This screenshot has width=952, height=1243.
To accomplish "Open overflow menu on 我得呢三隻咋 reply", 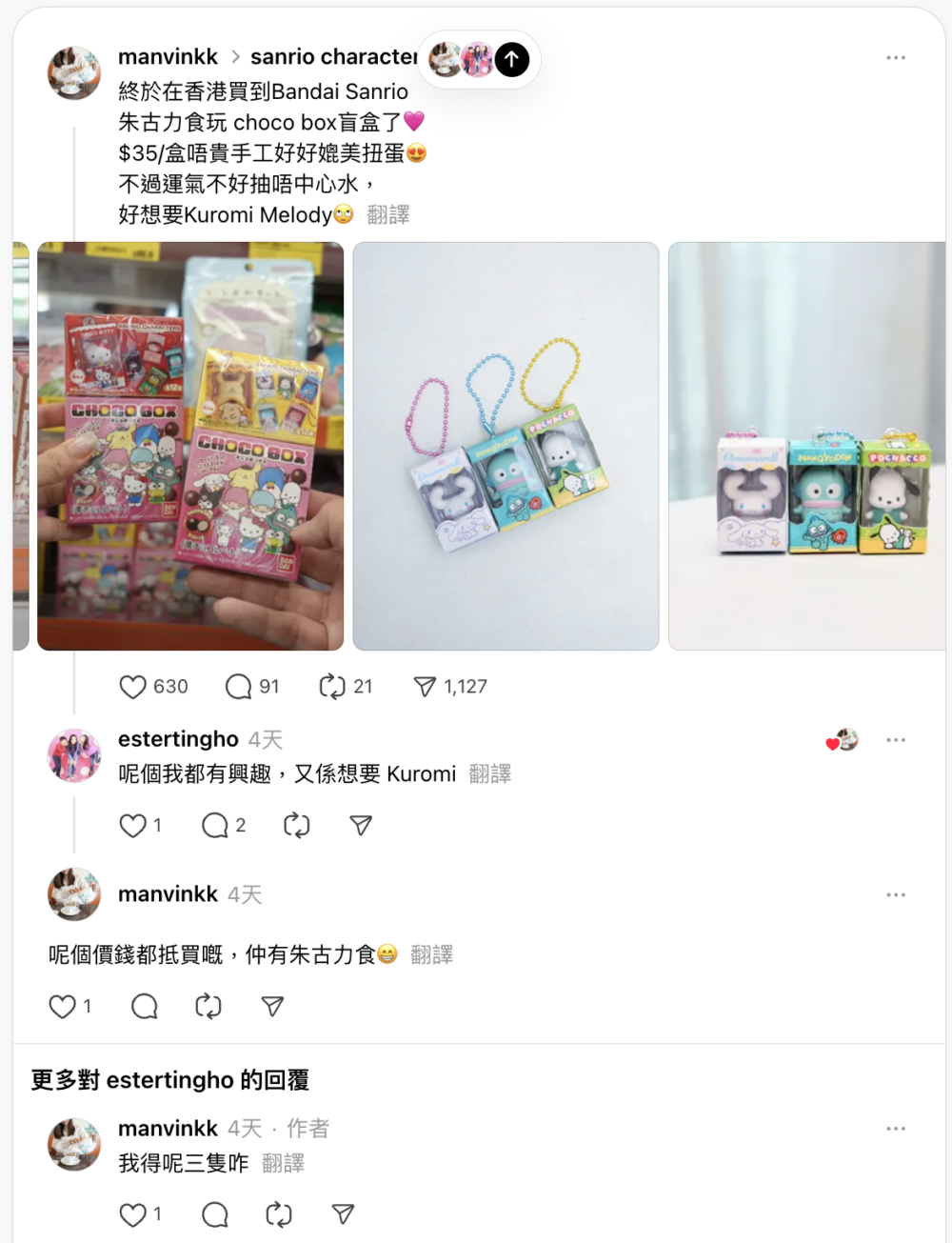I will click(x=895, y=1129).
